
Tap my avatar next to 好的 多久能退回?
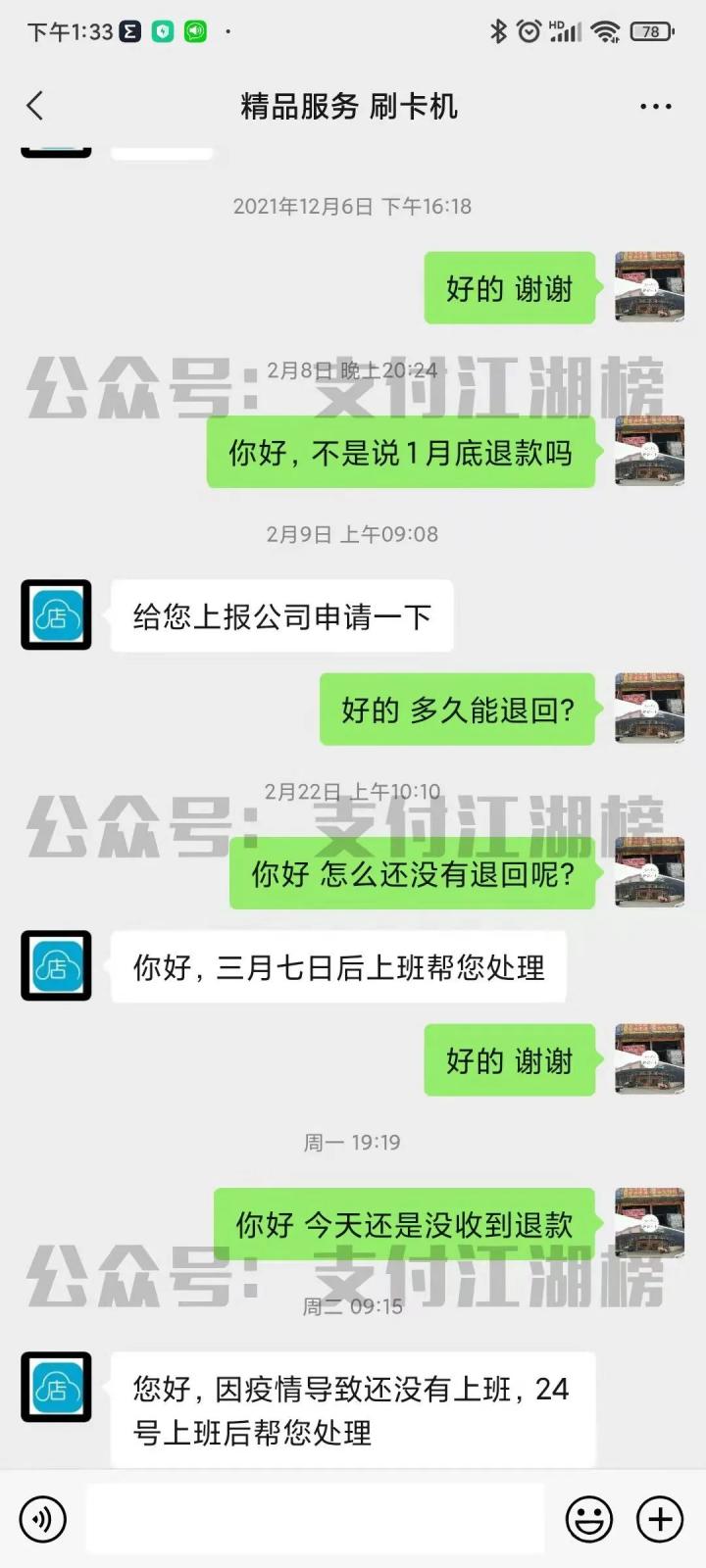tap(649, 709)
